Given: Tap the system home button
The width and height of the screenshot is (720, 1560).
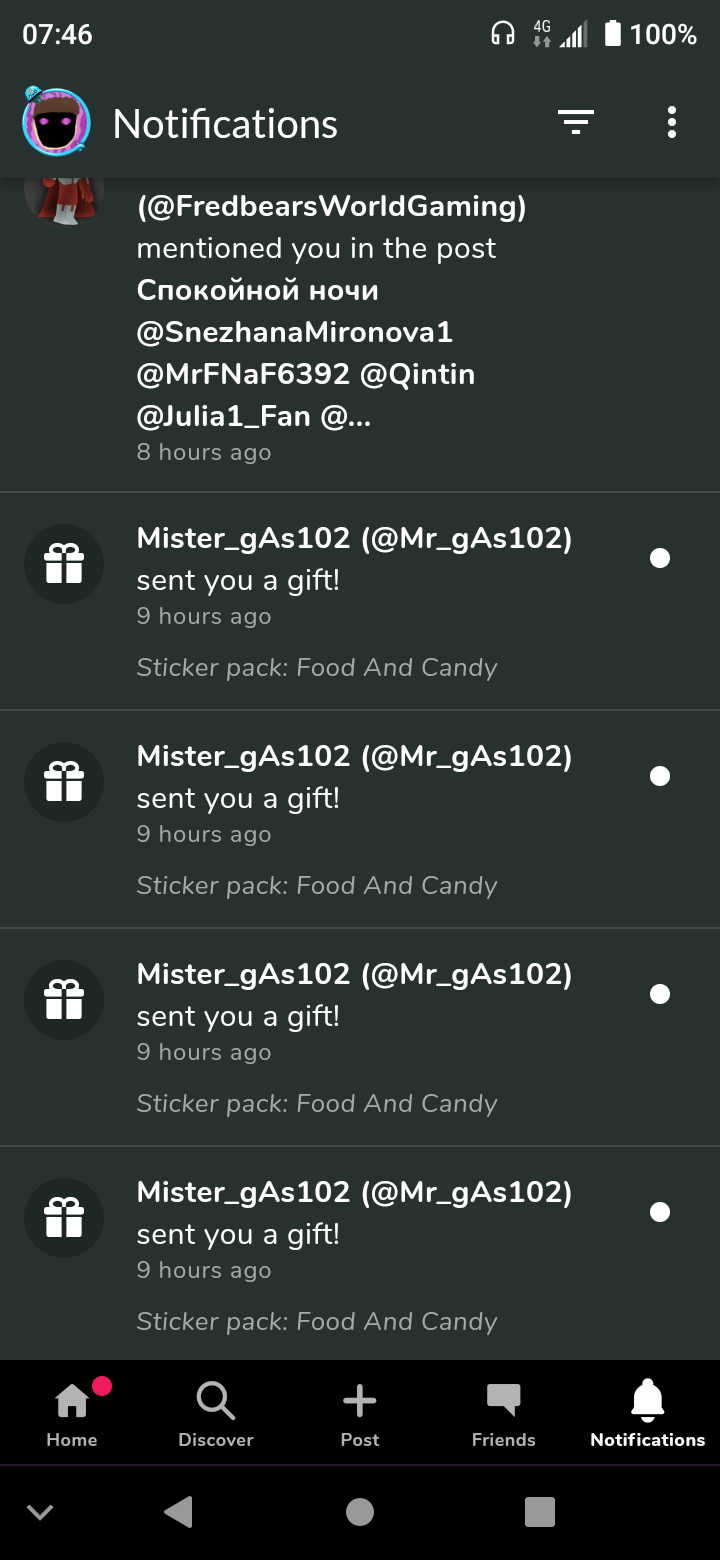Looking at the screenshot, I should point(360,1511).
